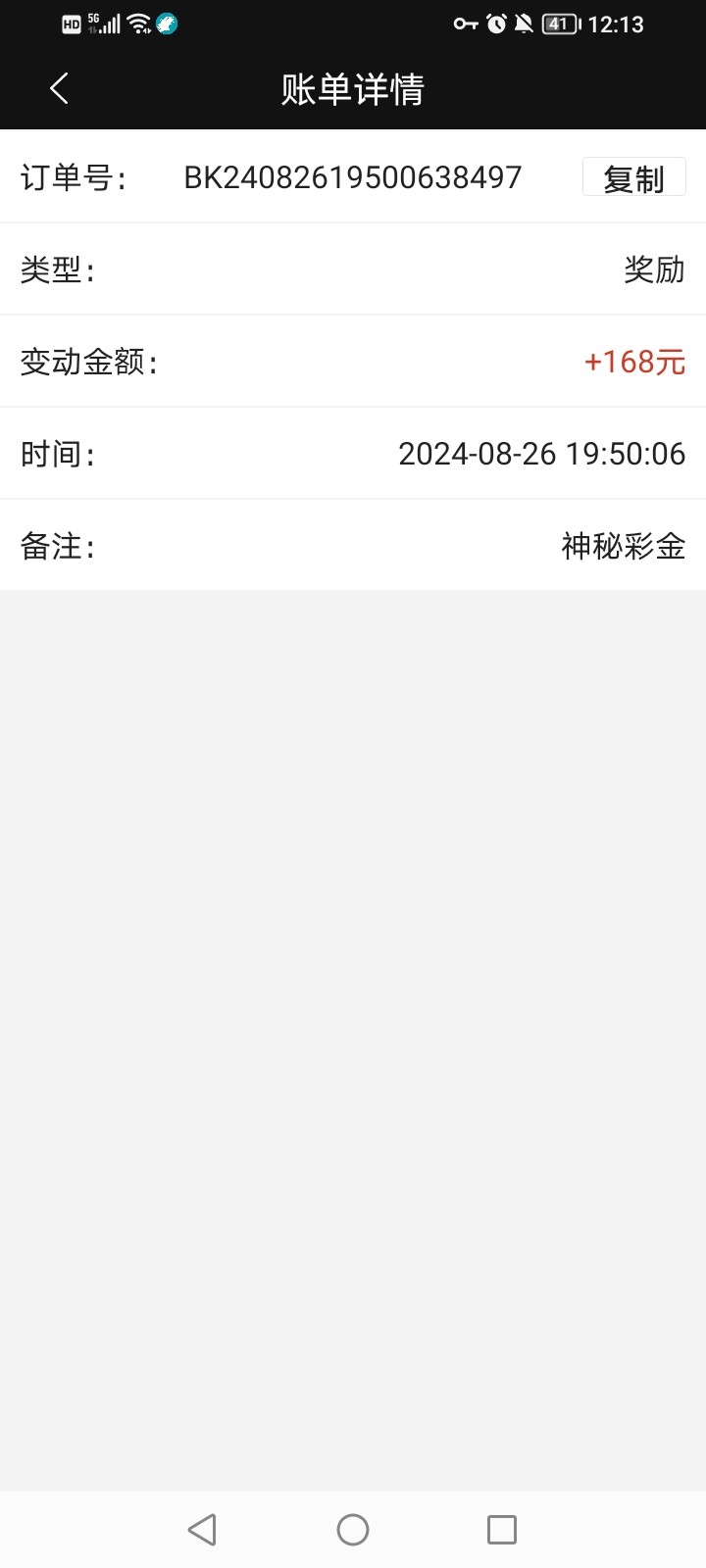Go back from the 账单详情 page

tap(59, 88)
